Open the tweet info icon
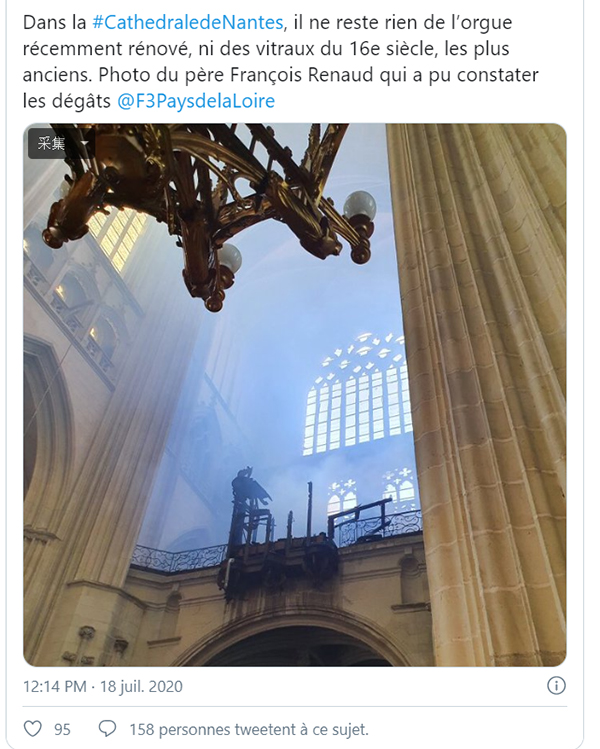The image size is (600, 749). coord(557,686)
